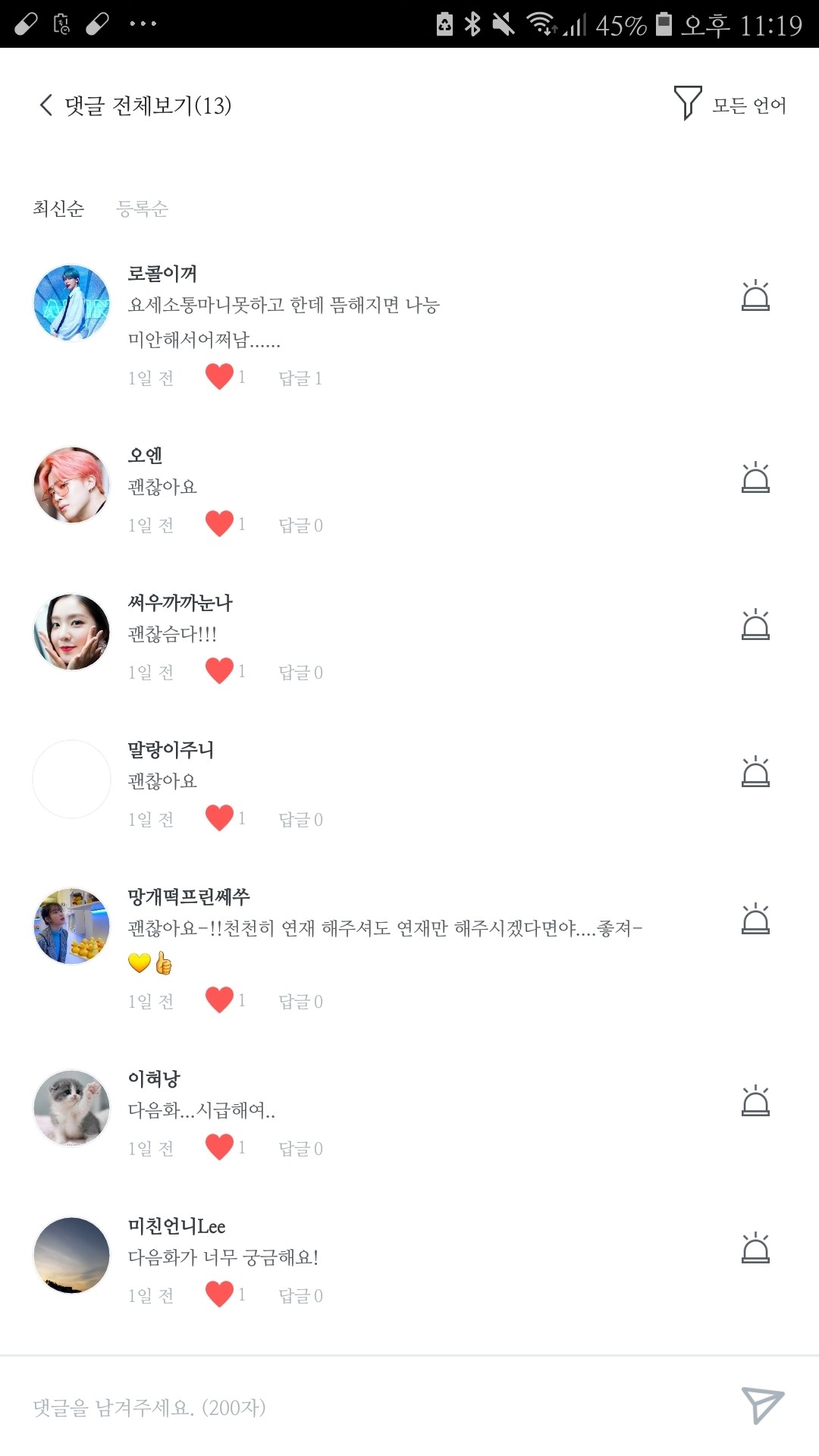Viewport: 819px width, 1456px height.
Task: Reply to 말랑이주니's comment
Action: [x=300, y=819]
